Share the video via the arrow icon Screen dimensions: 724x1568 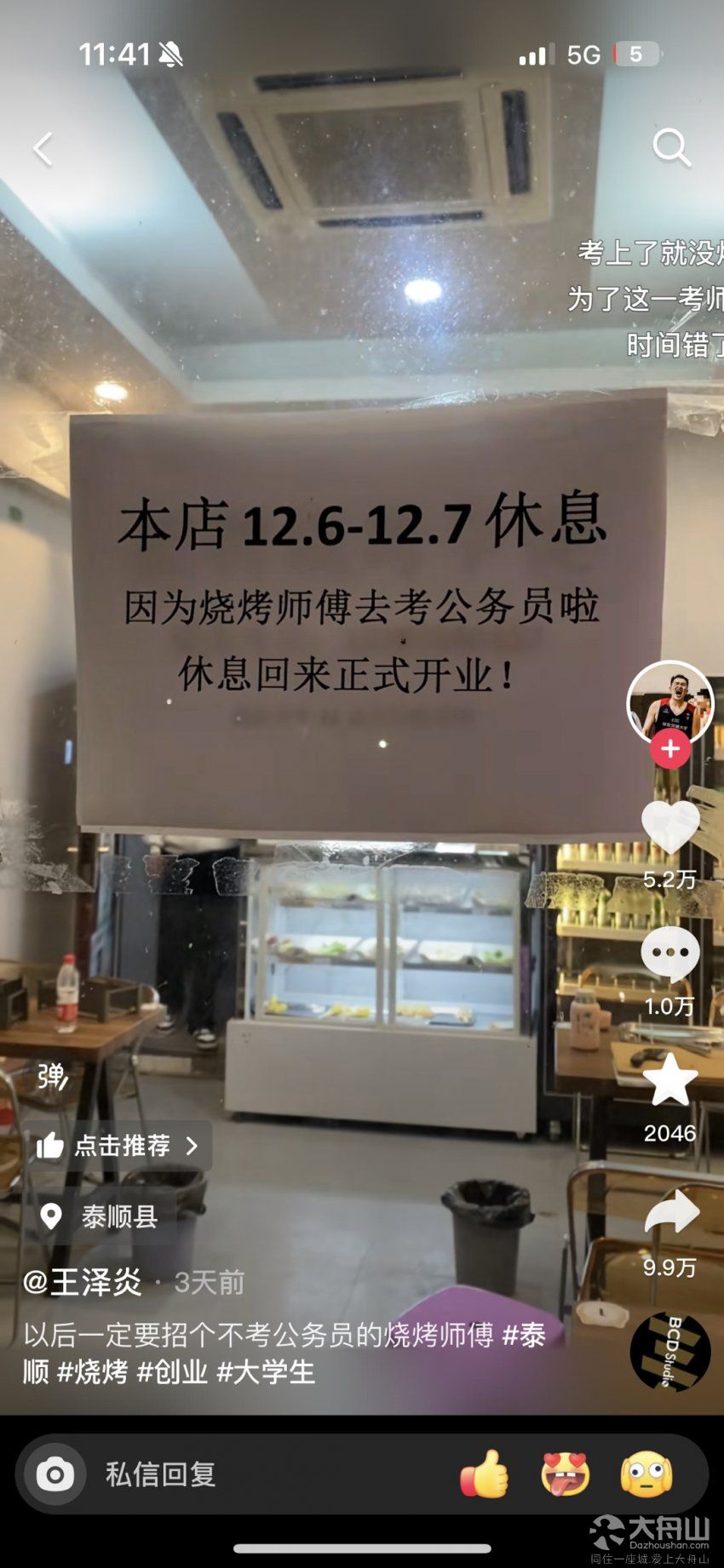tap(670, 1214)
